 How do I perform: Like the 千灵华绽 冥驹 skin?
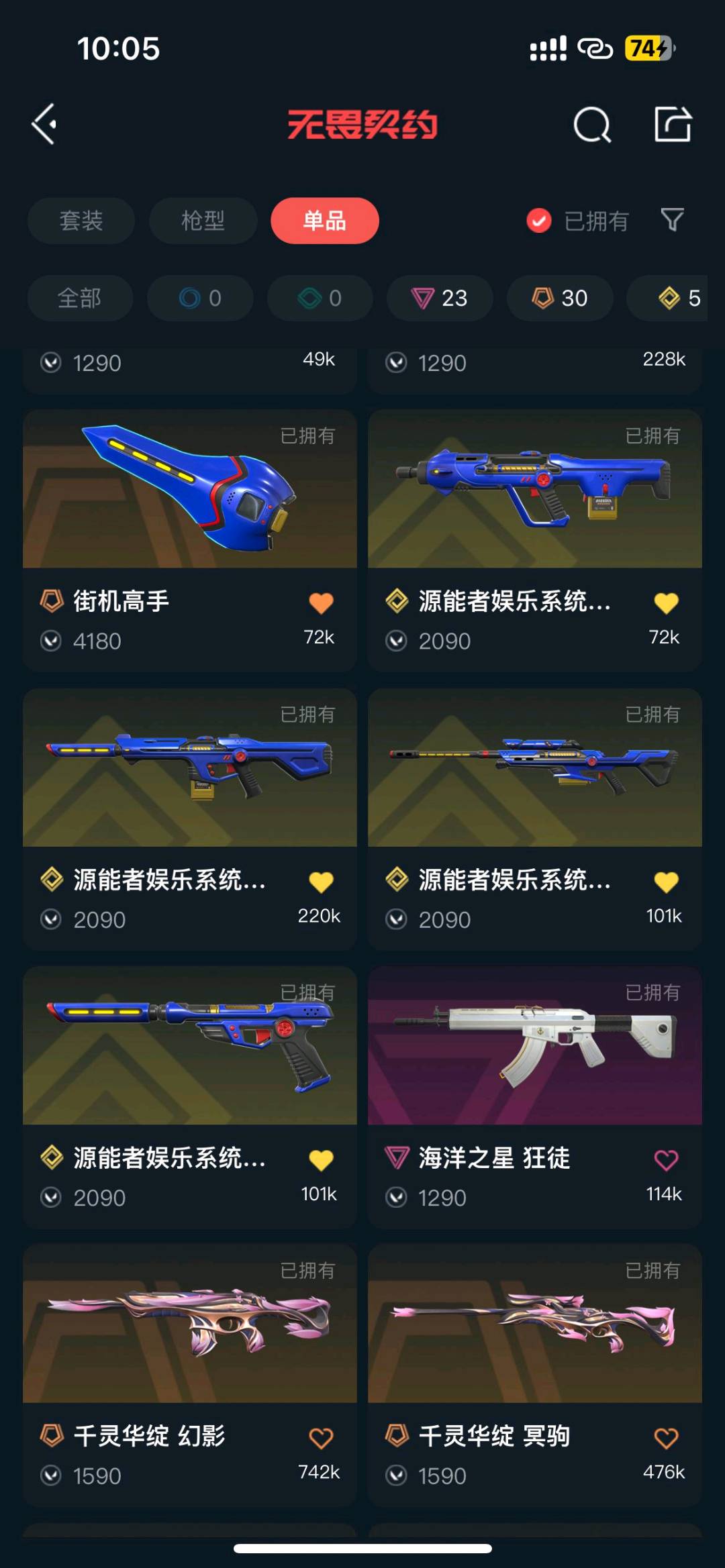pos(666,1438)
